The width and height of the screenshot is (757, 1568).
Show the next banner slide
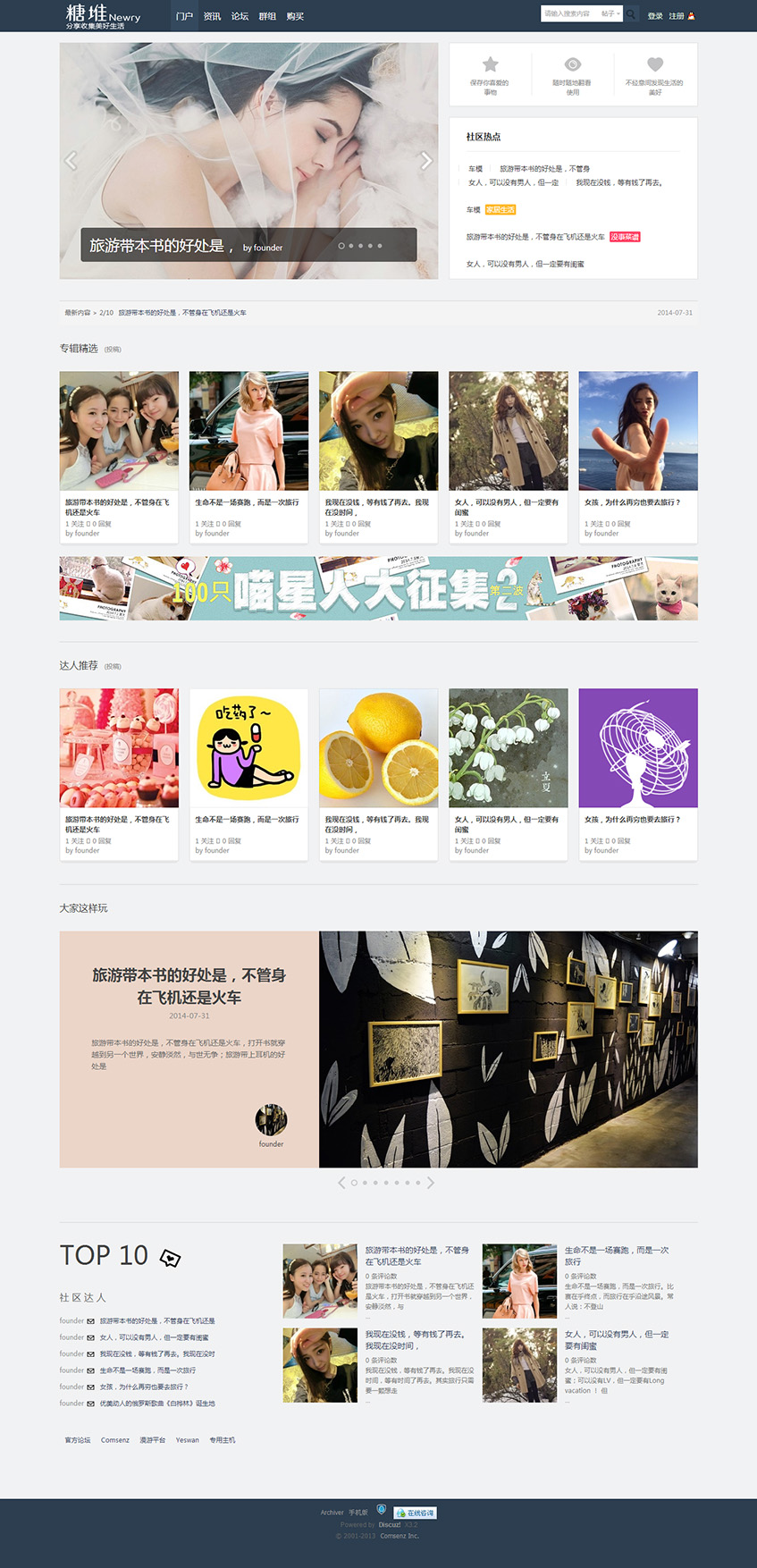pos(426,161)
